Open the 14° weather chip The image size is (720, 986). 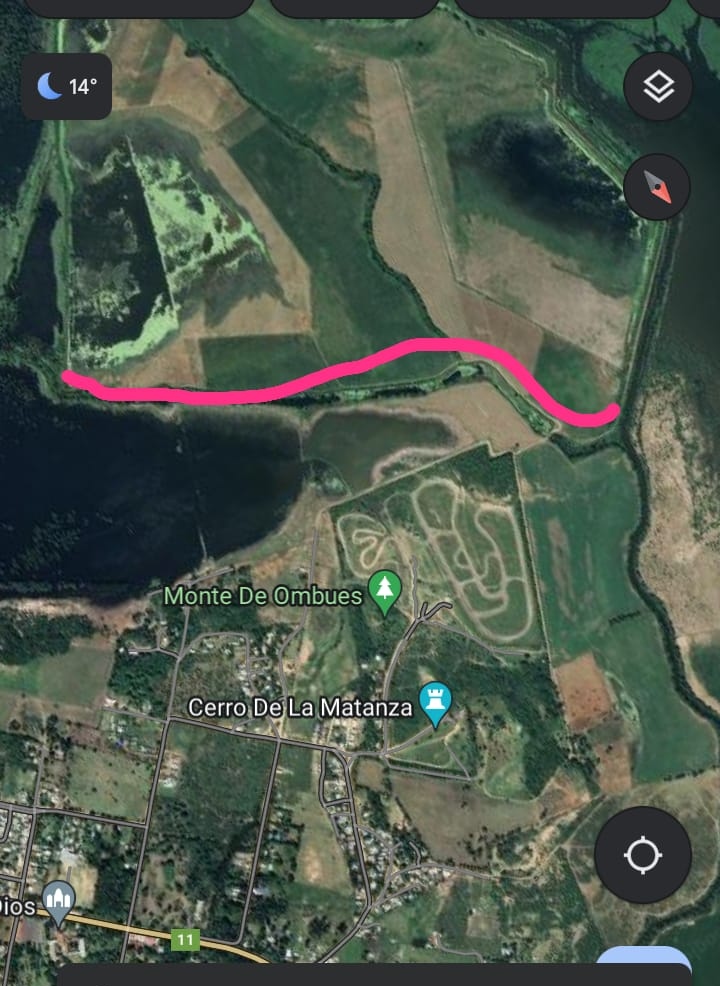pos(67,87)
